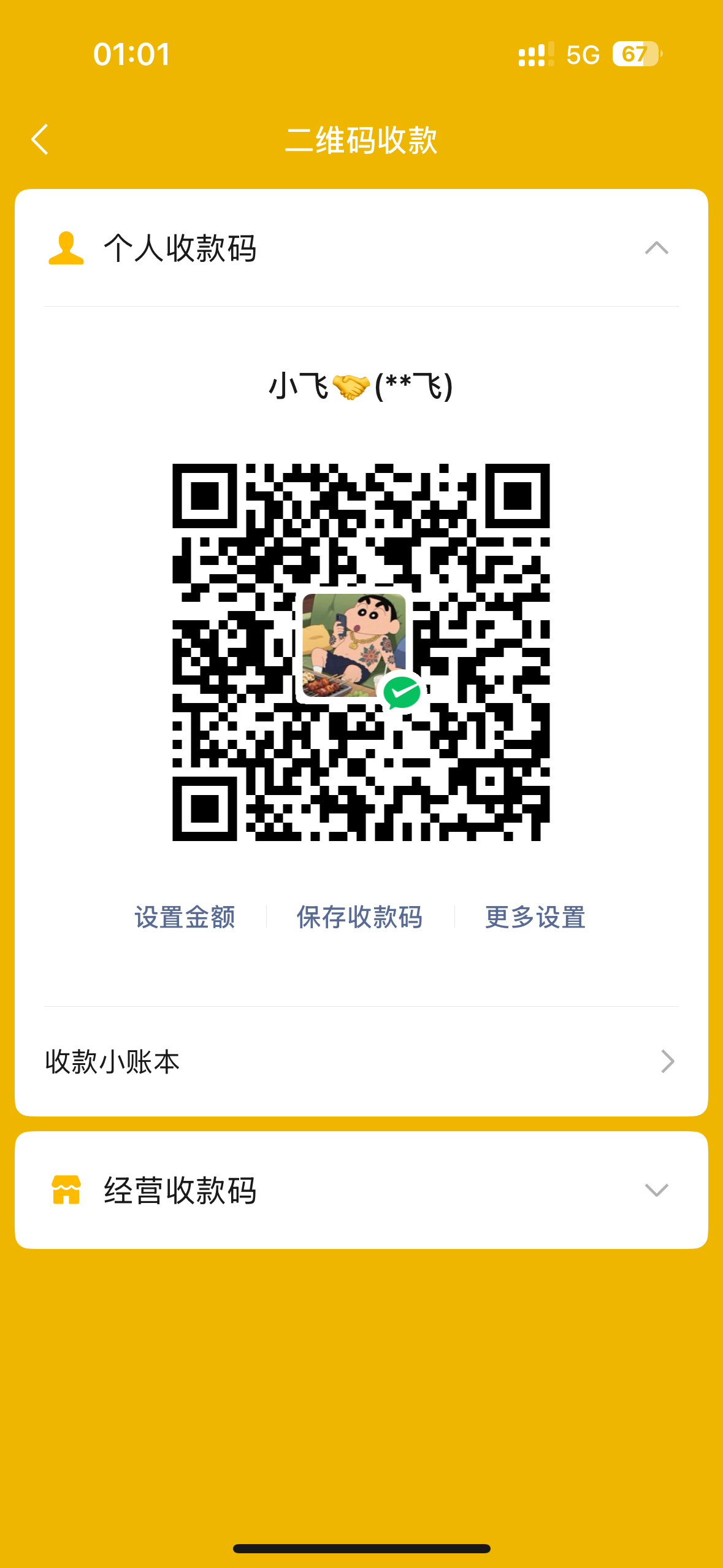Open the 收款小账本 ledger
This screenshot has width=723, height=1568.
pyautogui.click(x=361, y=1061)
